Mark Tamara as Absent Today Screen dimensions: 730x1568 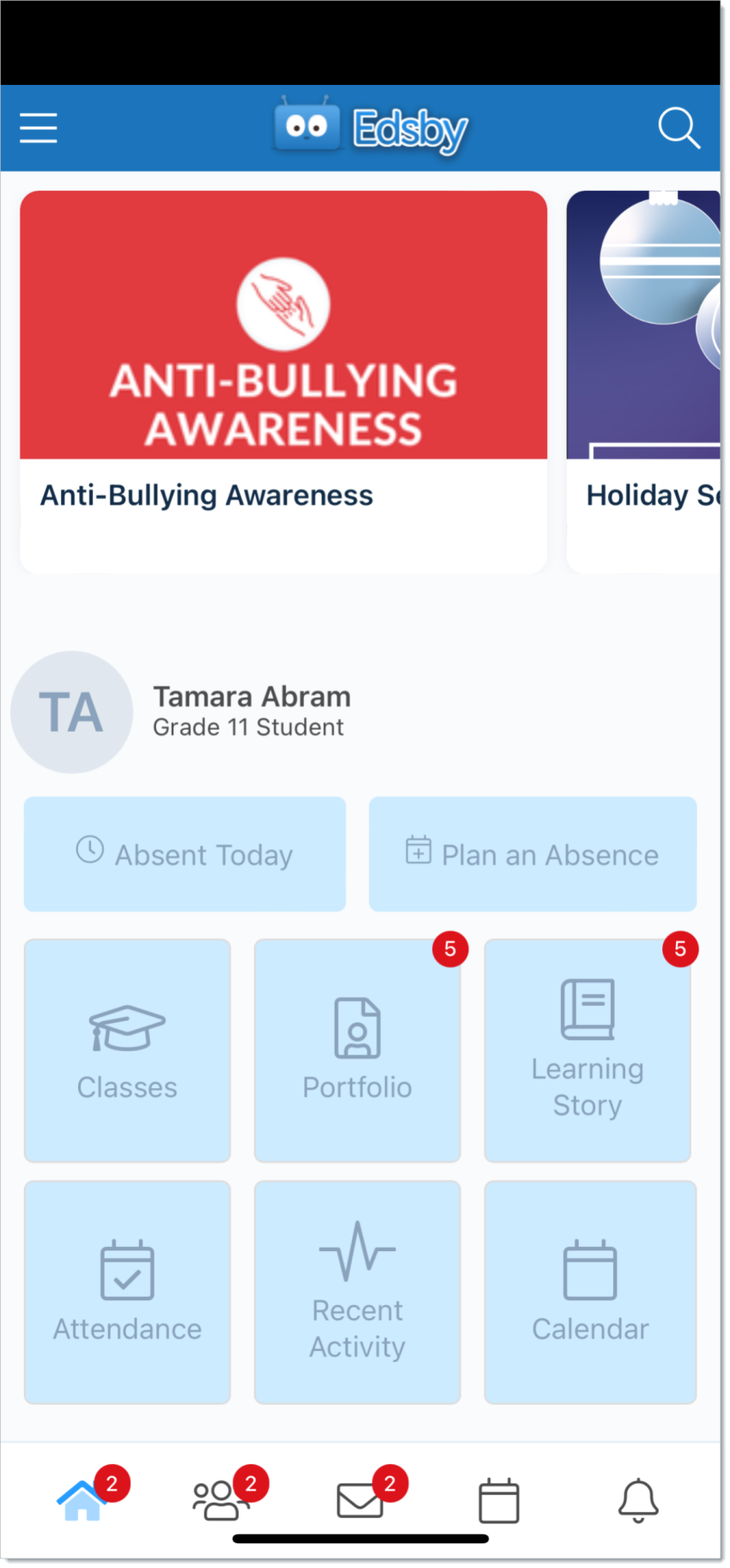tap(184, 854)
